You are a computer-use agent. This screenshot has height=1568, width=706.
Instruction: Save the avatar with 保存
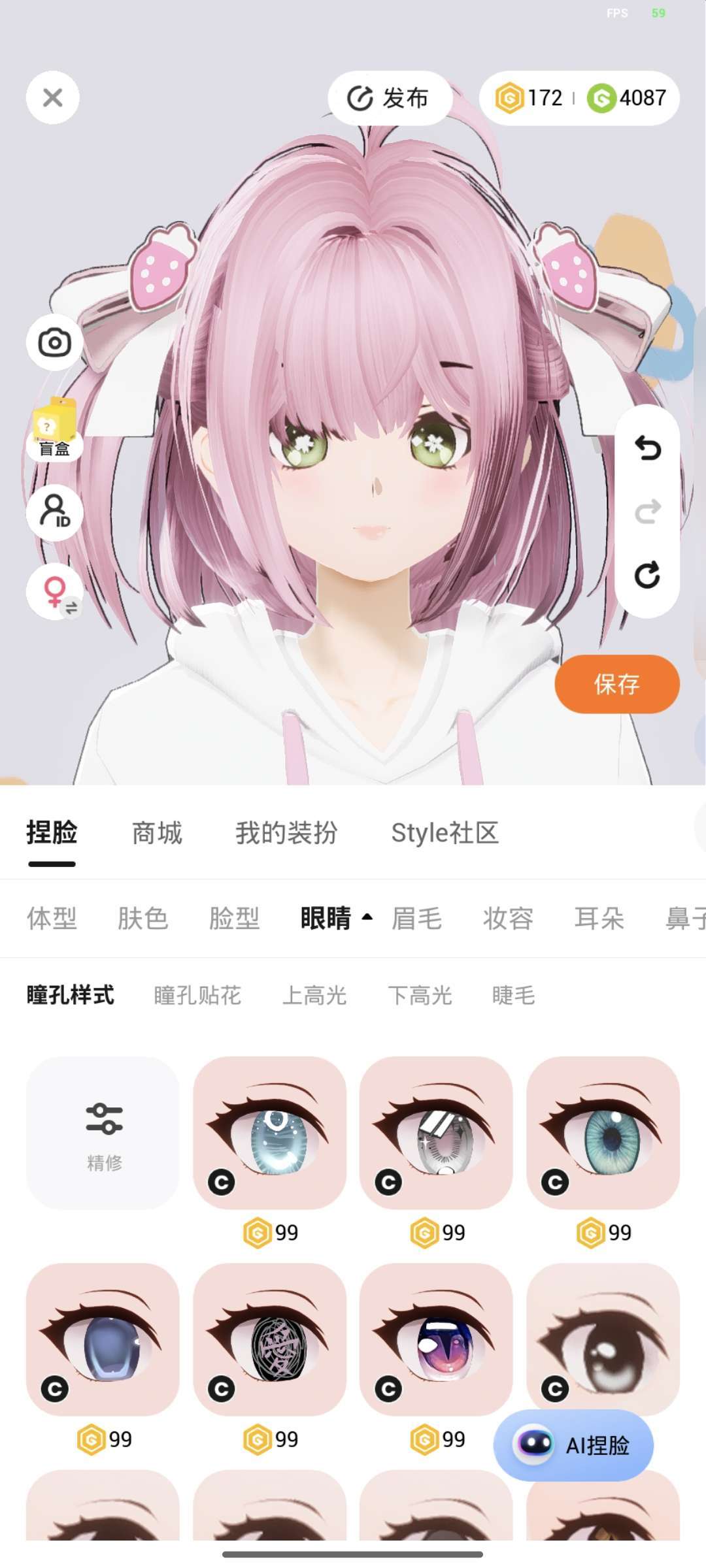click(616, 684)
